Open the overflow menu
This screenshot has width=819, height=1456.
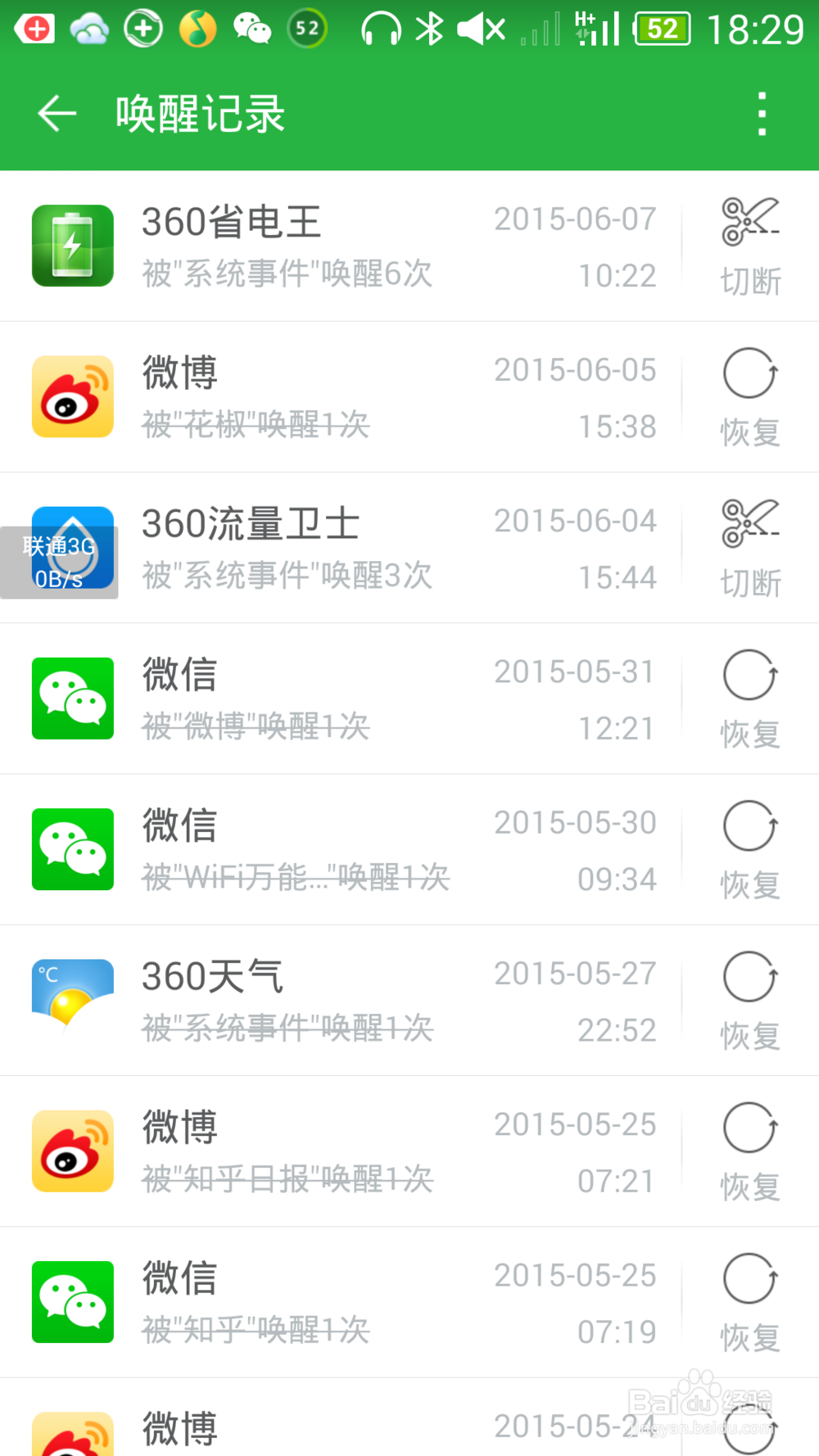point(762,113)
